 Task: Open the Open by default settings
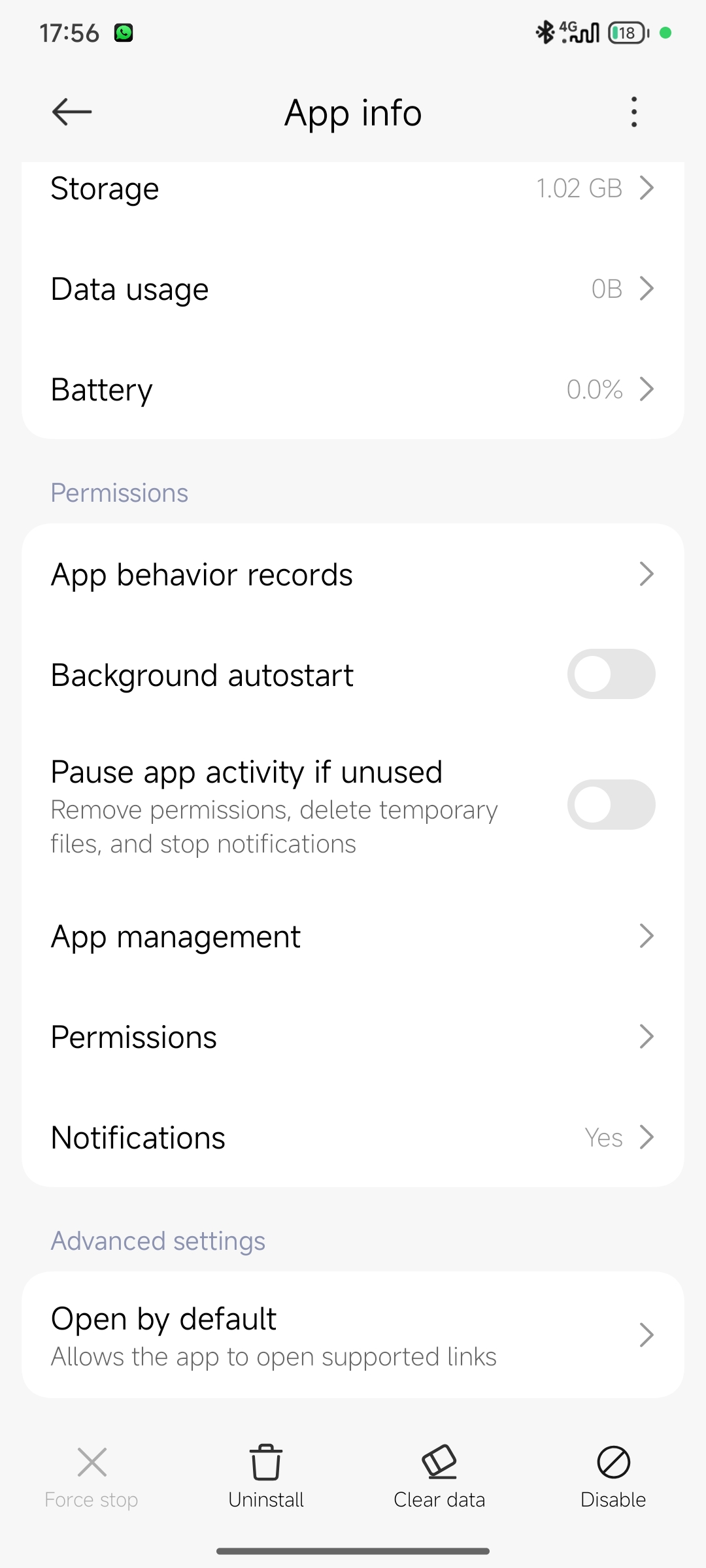[353, 1335]
